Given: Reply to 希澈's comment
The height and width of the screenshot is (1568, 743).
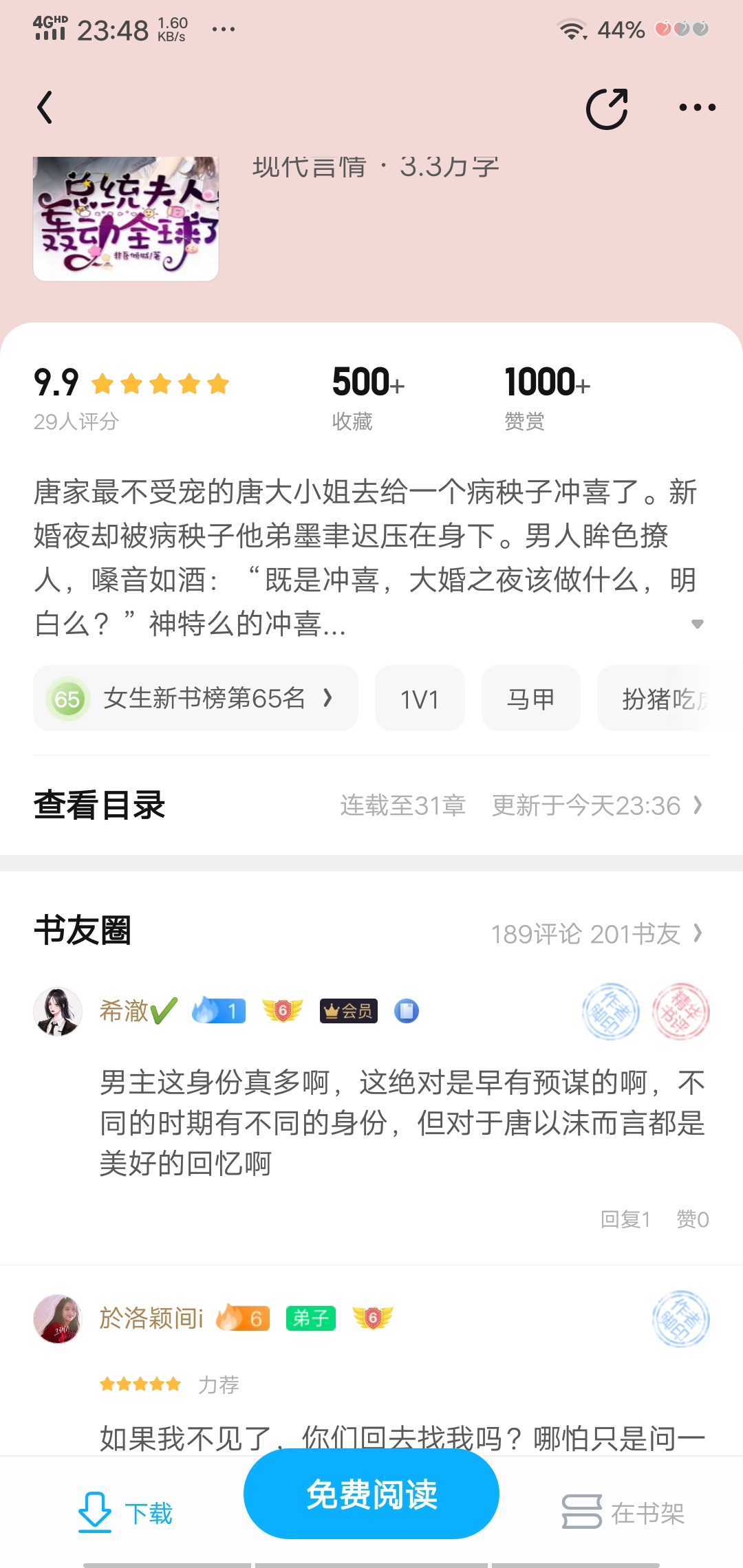Looking at the screenshot, I should pos(625,1219).
